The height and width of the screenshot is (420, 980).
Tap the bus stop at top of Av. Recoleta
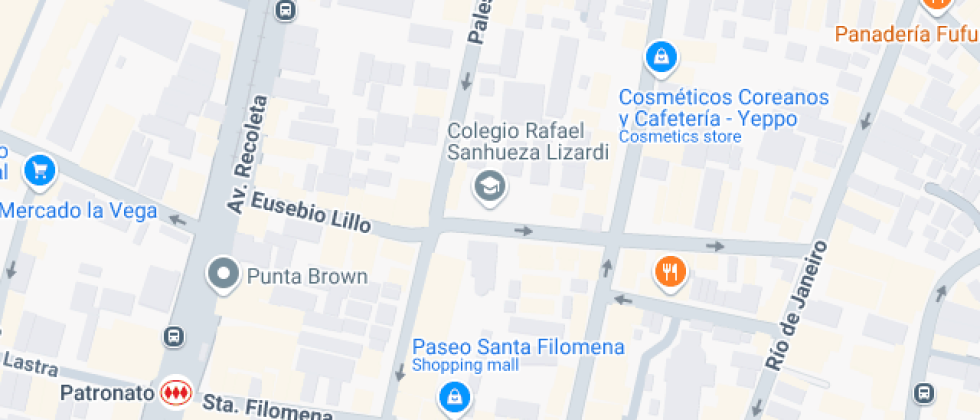pyautogui.click(x=285, y=10)
